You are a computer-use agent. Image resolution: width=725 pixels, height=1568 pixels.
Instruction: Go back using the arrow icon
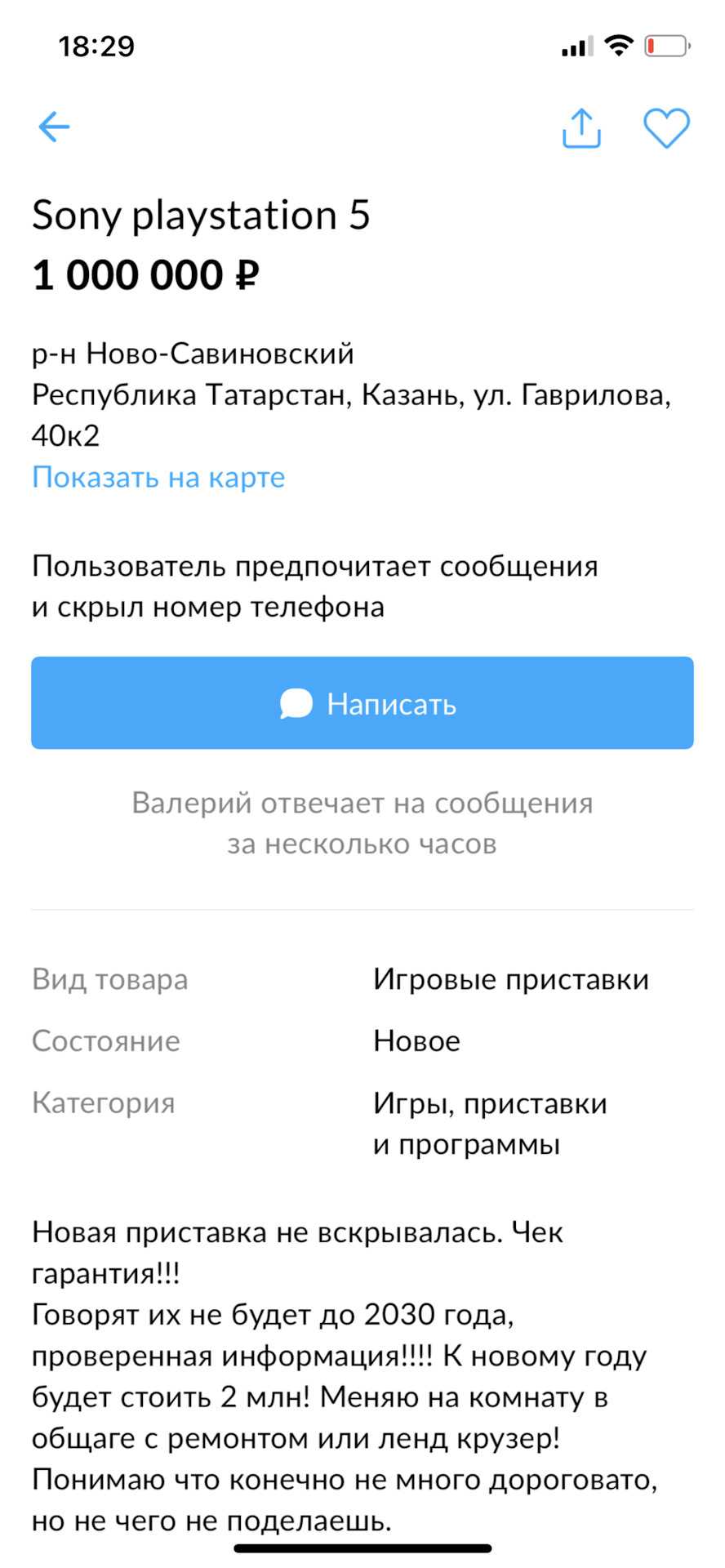click(54, 127)
